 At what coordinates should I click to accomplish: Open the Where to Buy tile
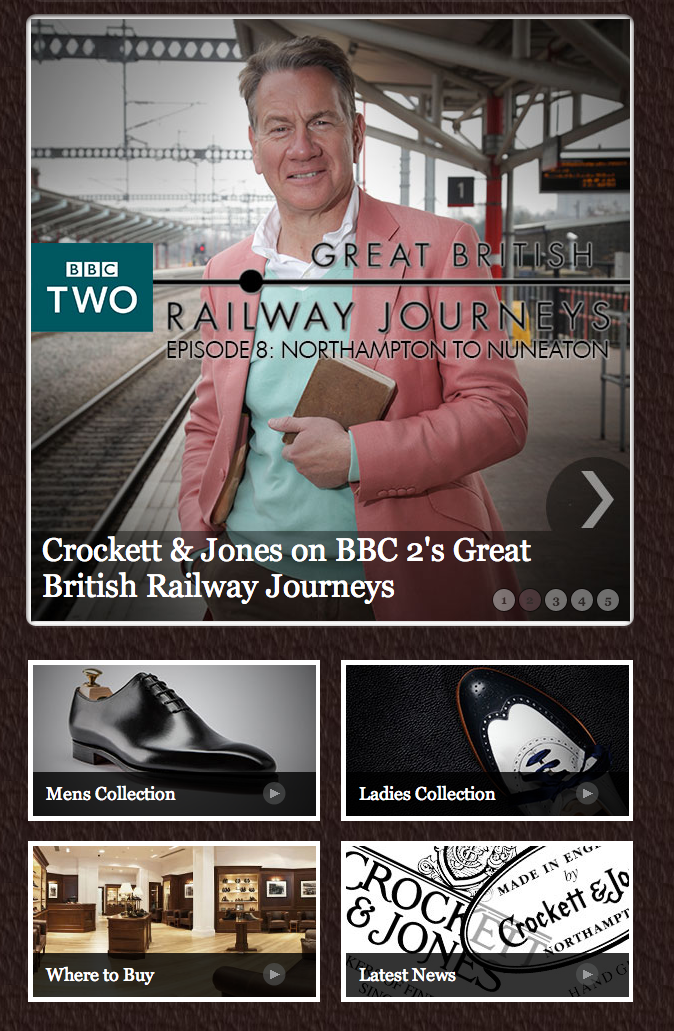coord(174,921)
